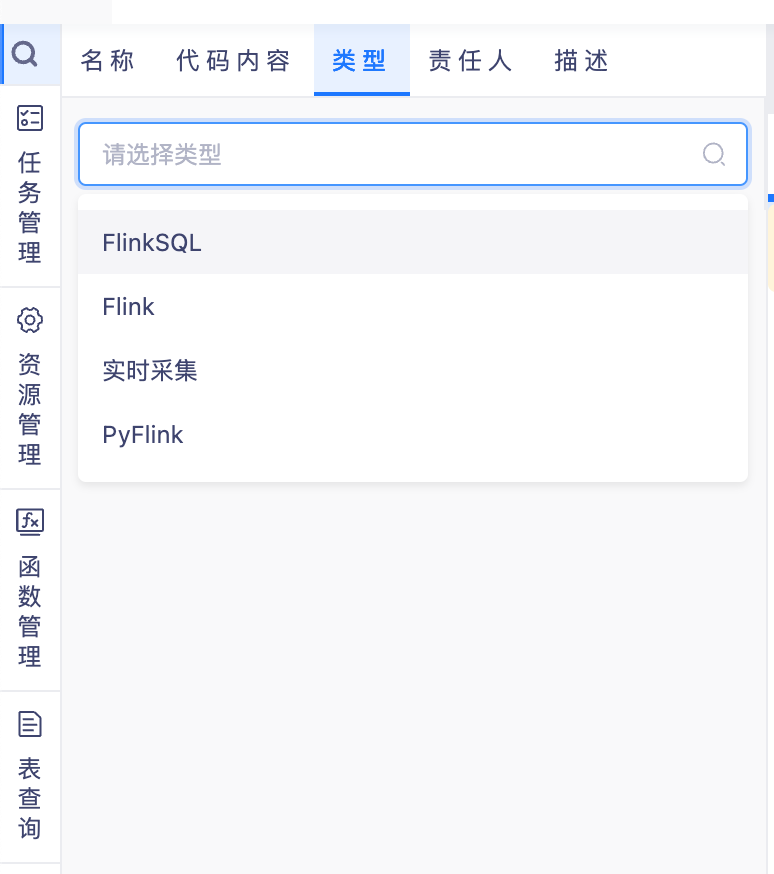Switch to the 责任人 tab
This screenshot has width=774, height=874.
470,61
